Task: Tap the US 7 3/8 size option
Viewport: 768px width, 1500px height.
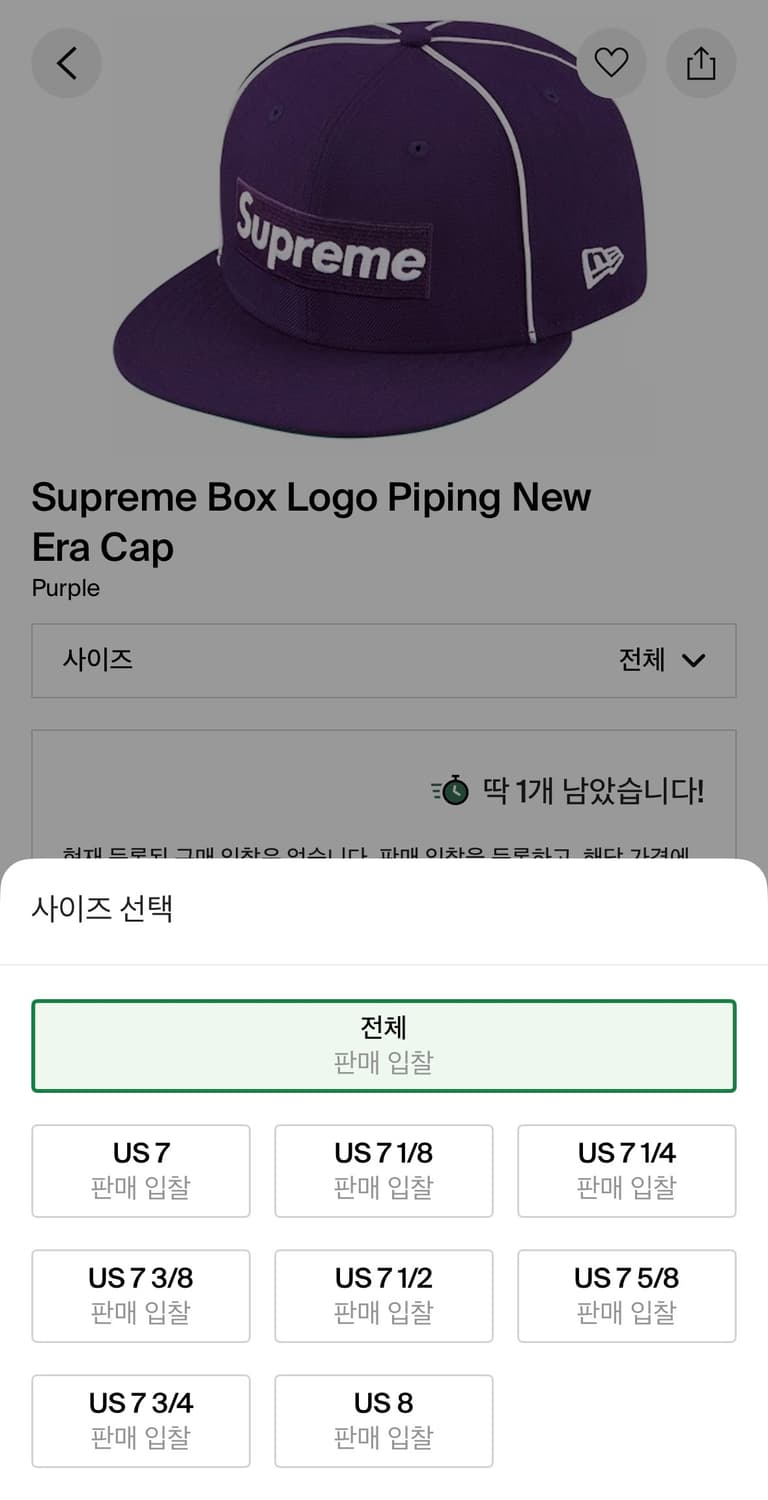Action: 141,1295
